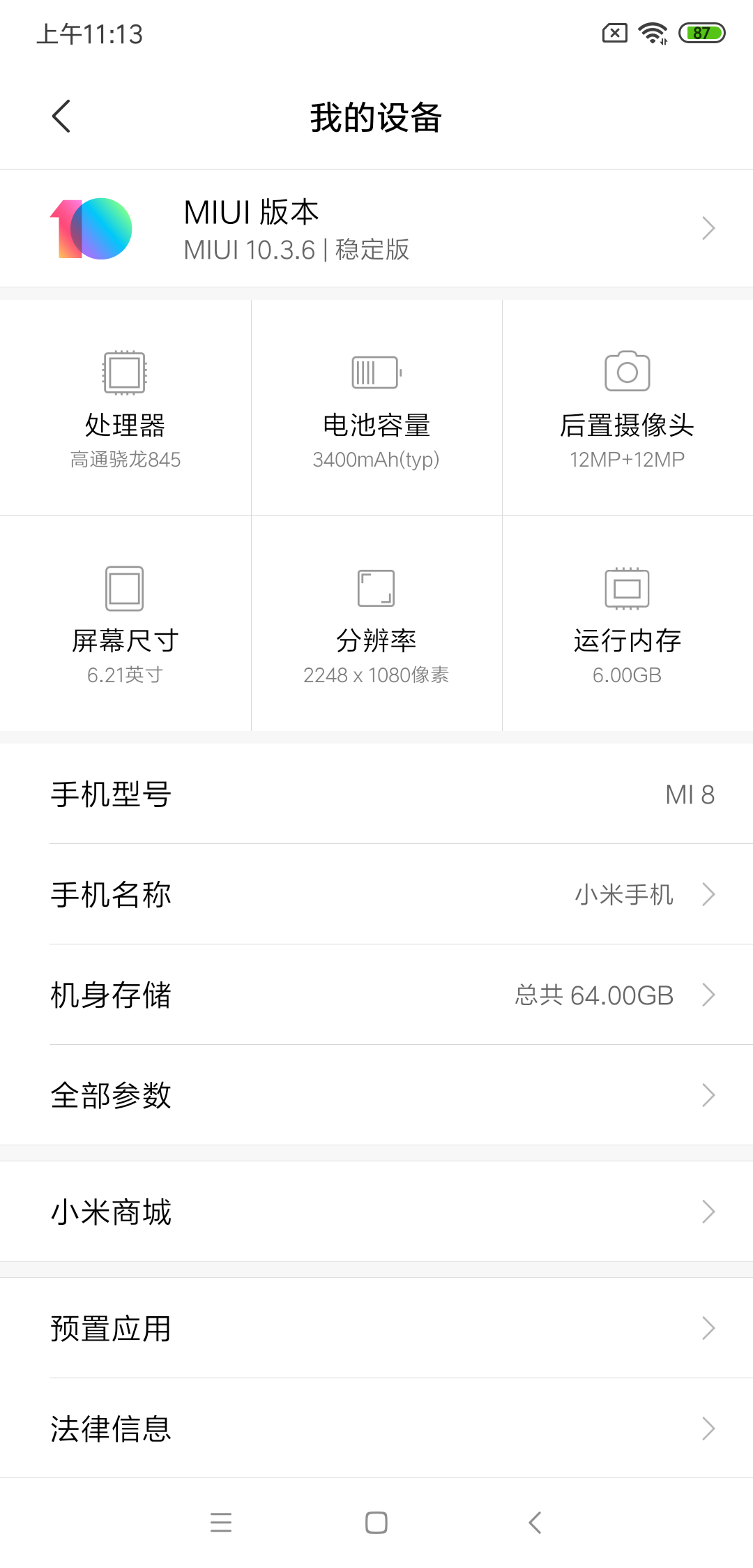This screenshot has width=753, height=1568.
Task: Open recent apps from navigation bar
Action: pyautogui.click(x=221, y=1523)
